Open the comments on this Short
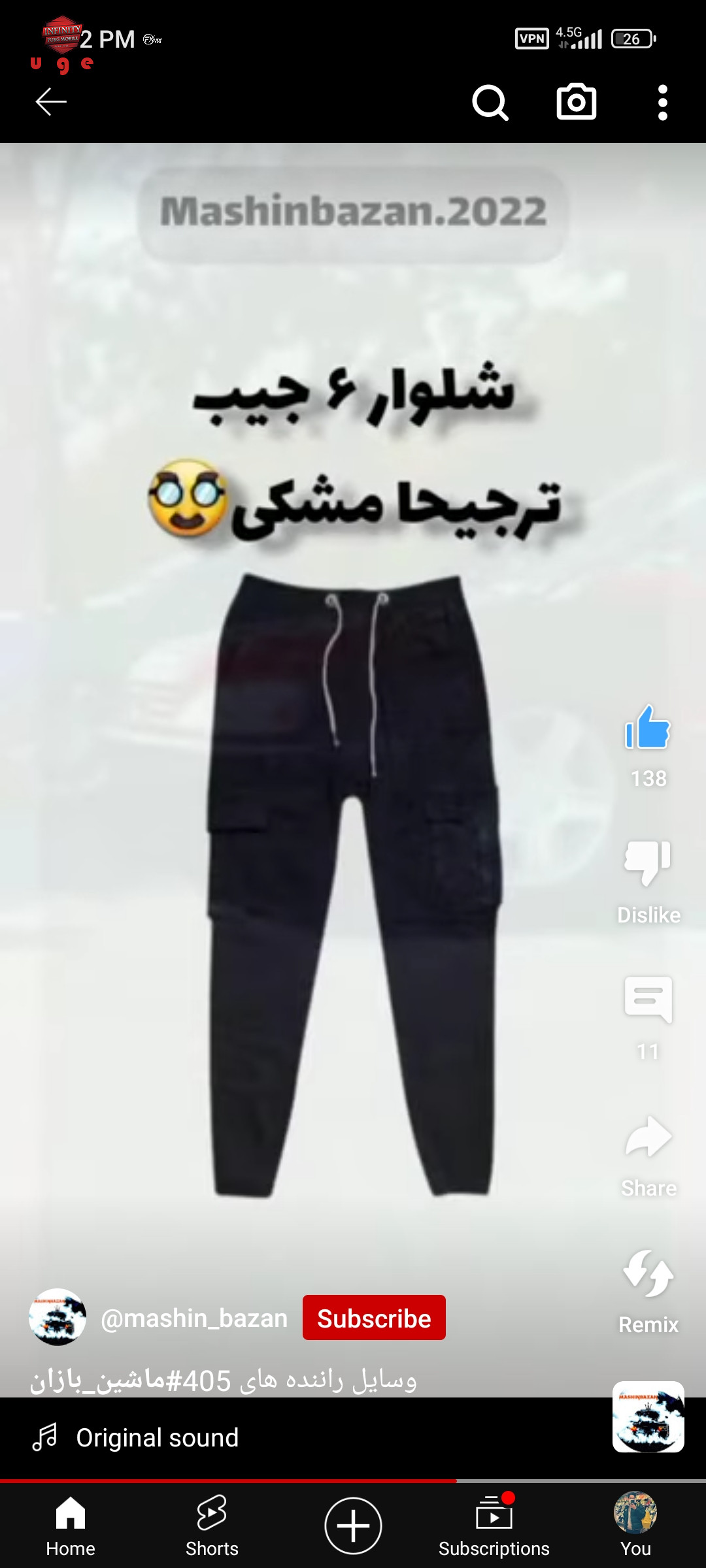The width and height of the screenshot is (706, 1568). pos(648,1000)
